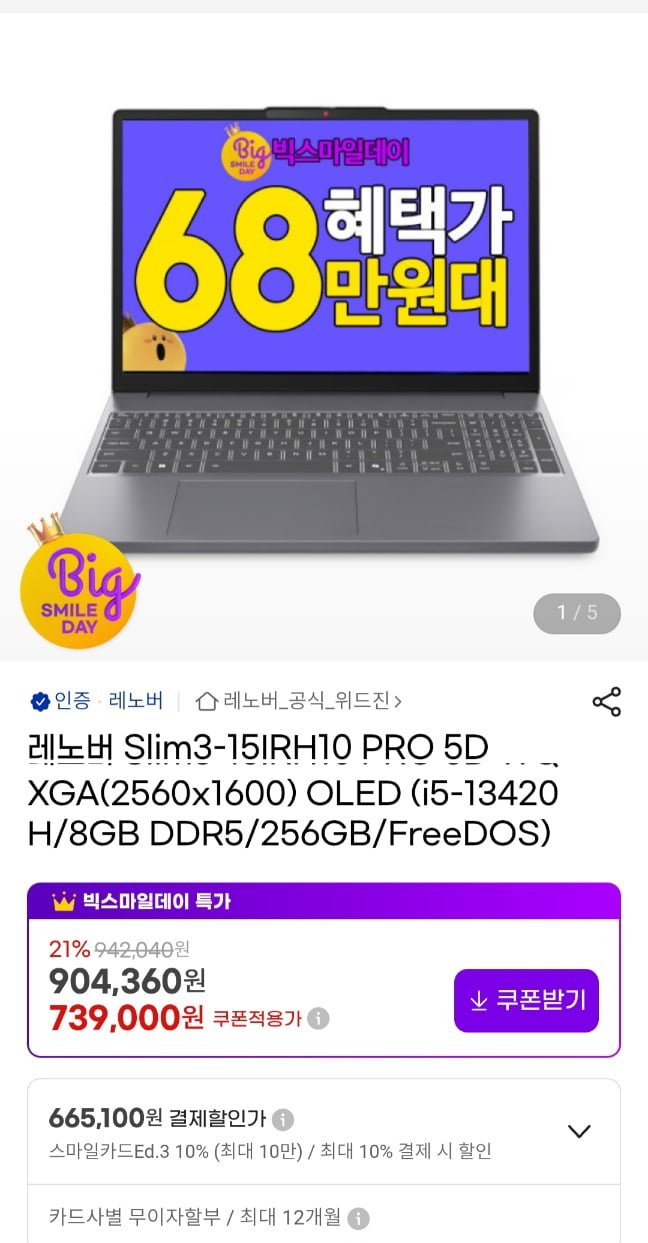Expand the 결제할인가 details chevron

pos(579,1131)
